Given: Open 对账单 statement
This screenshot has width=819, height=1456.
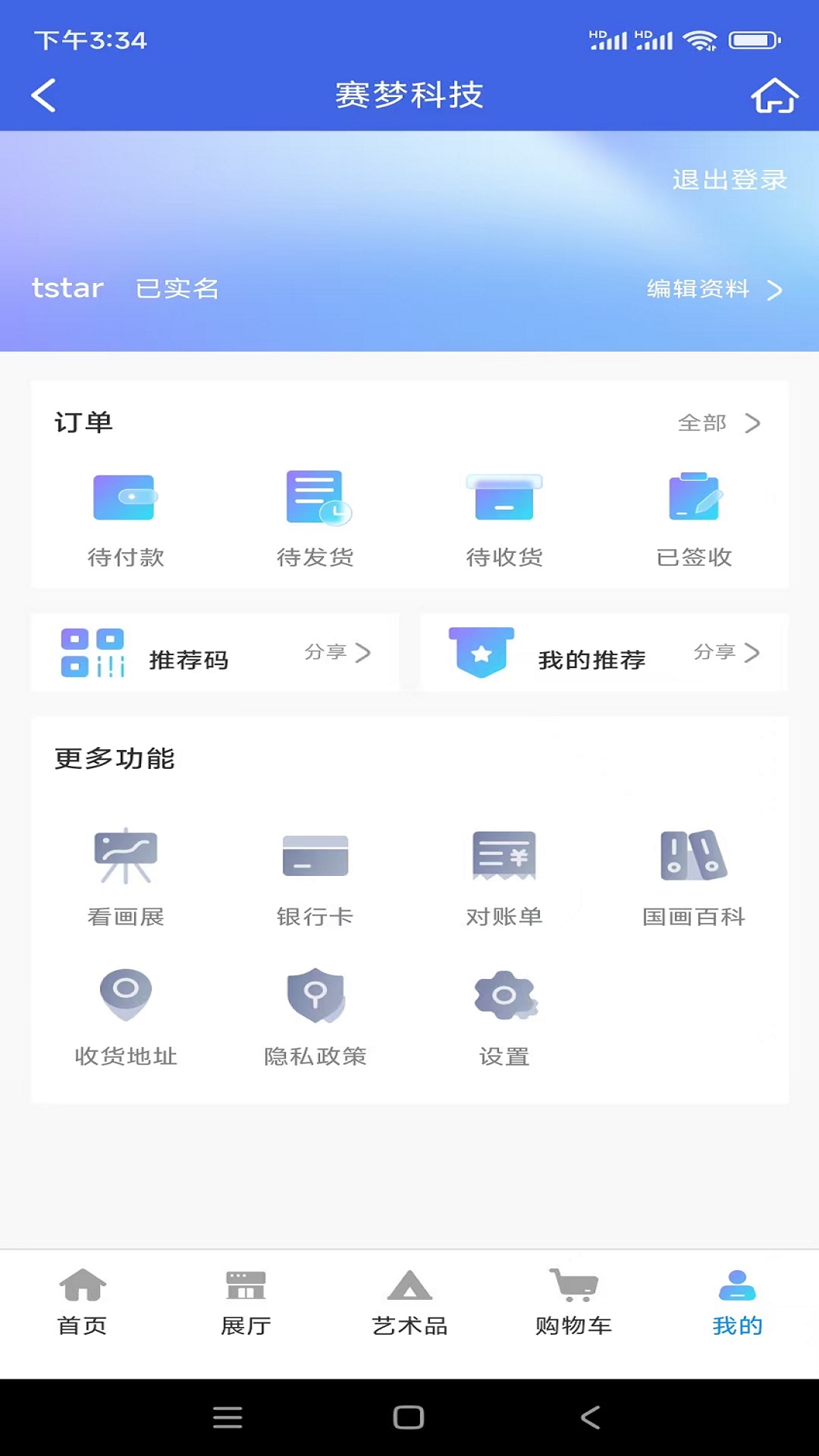Looking at the screenshot, I should pos(504,877).
